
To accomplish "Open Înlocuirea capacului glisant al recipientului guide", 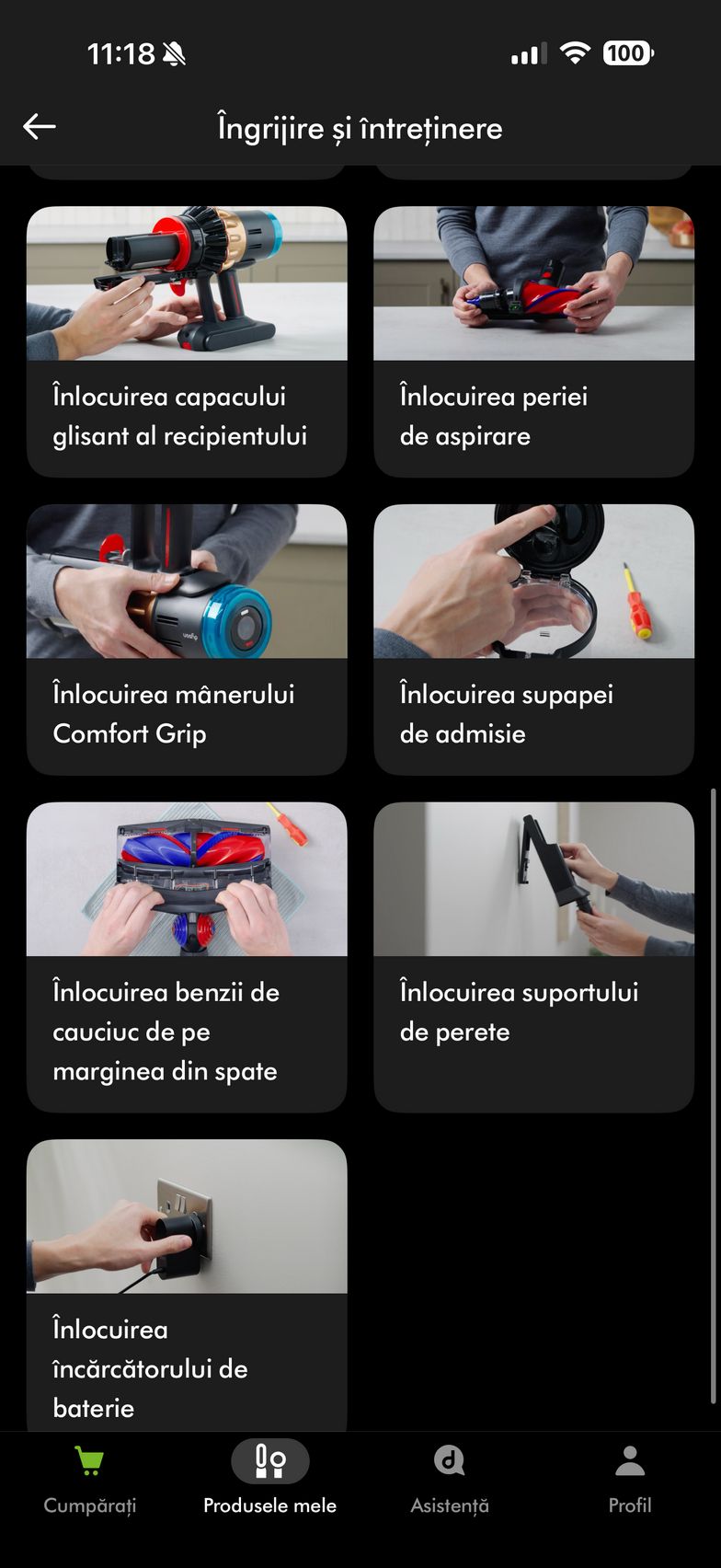I will pos(187,340).
